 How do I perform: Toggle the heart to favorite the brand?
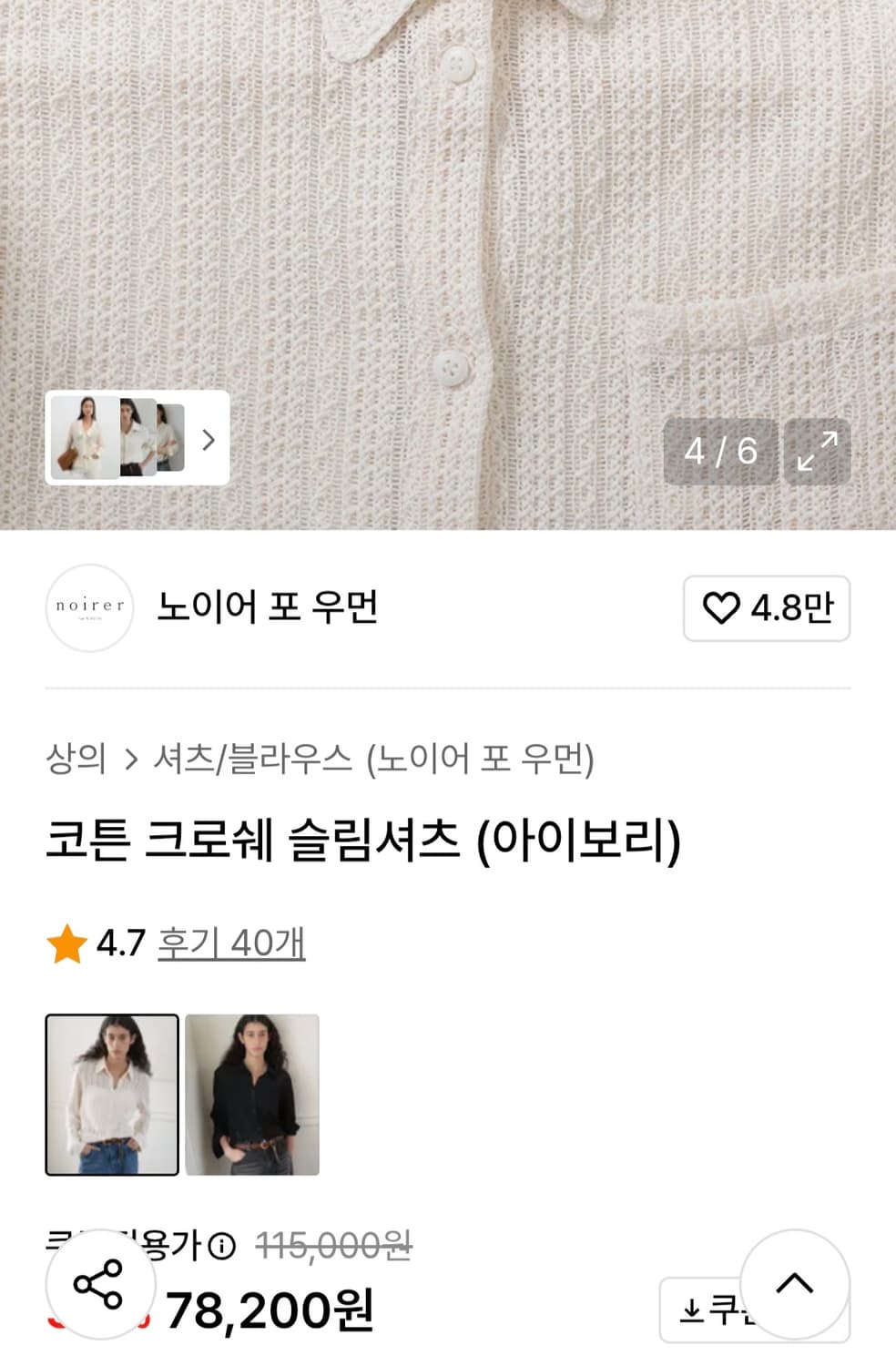[x=724, y=608]
